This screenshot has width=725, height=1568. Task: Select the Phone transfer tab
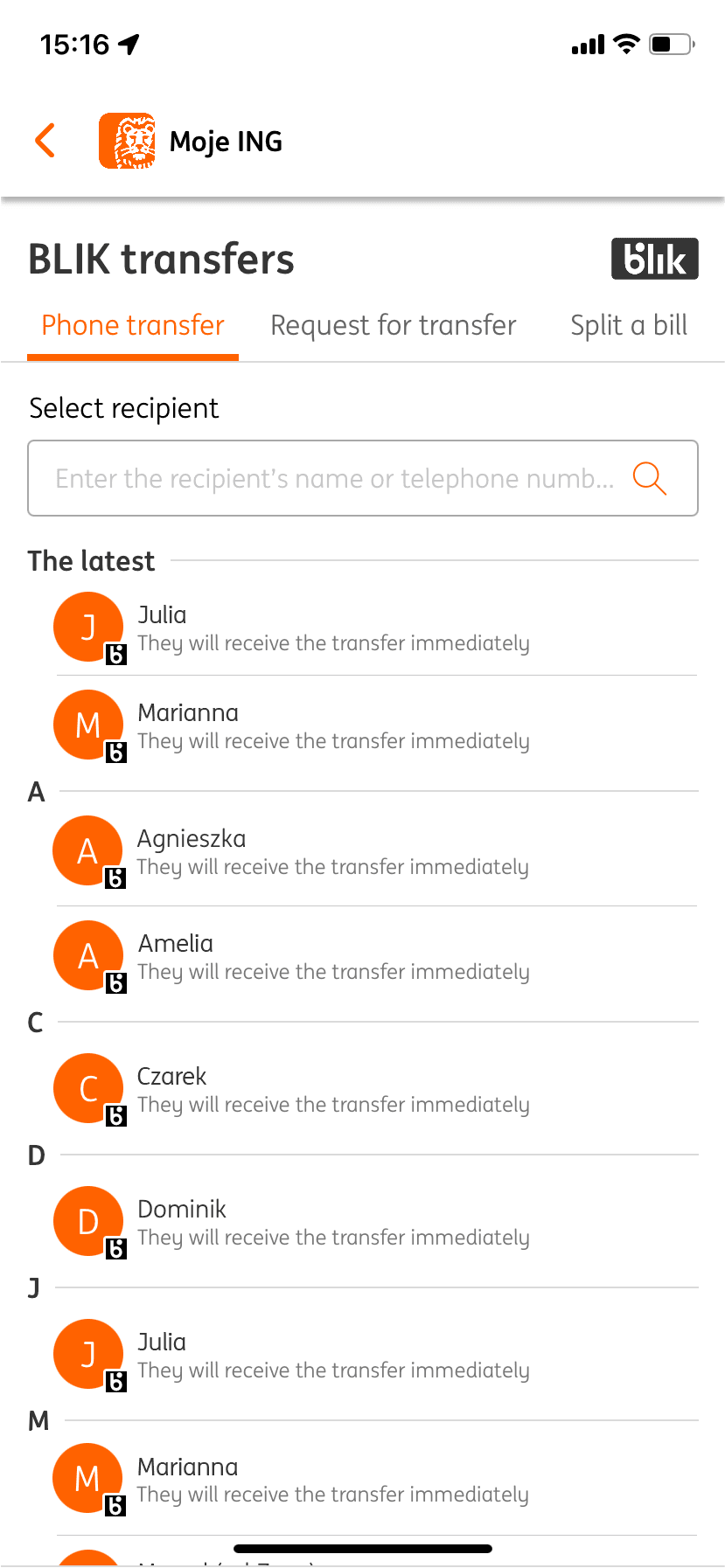coord(133,325)
